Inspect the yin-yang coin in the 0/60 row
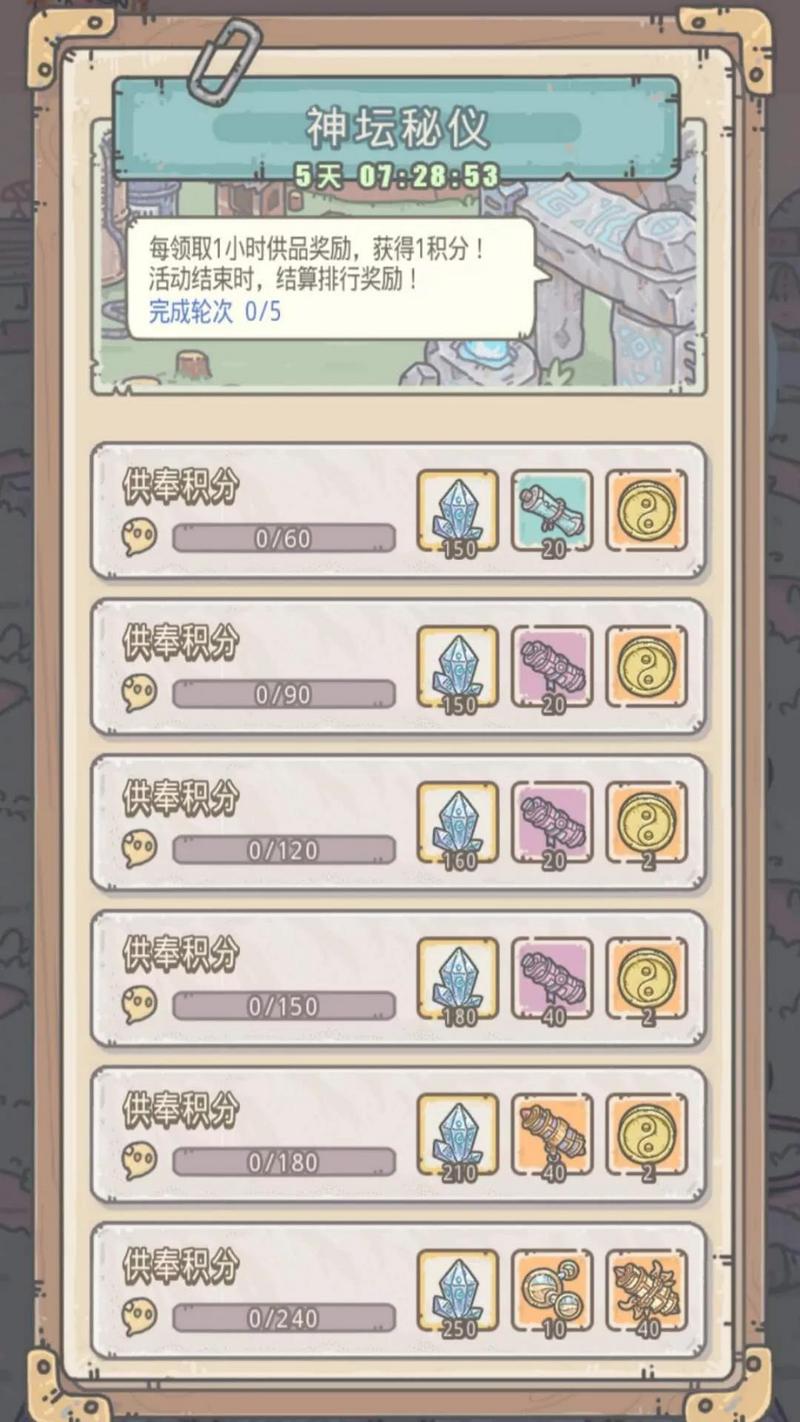This screenshot has height=1422, width=800. tap(646, 511)
